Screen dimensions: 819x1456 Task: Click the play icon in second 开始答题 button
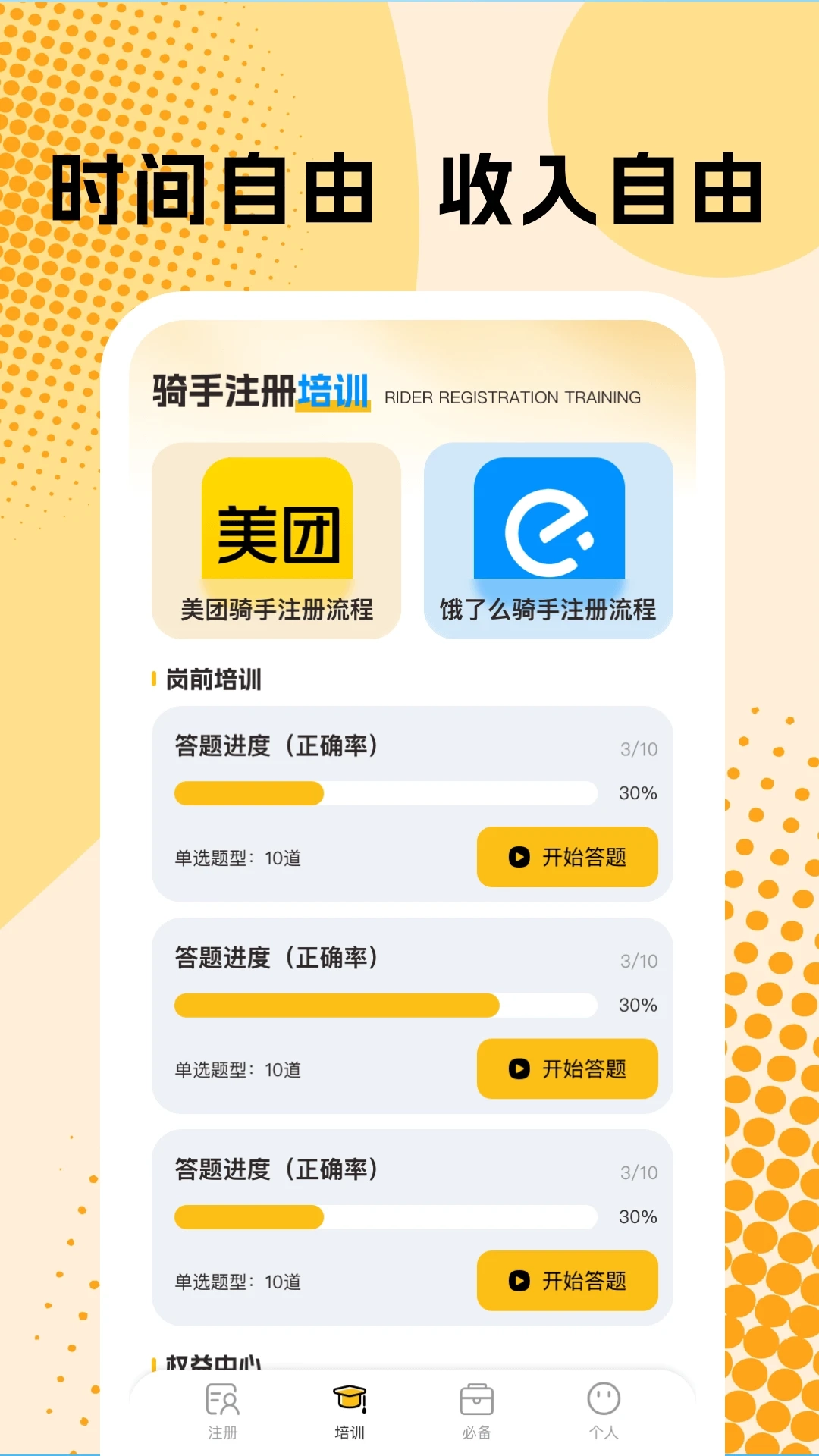point(519,1069)
